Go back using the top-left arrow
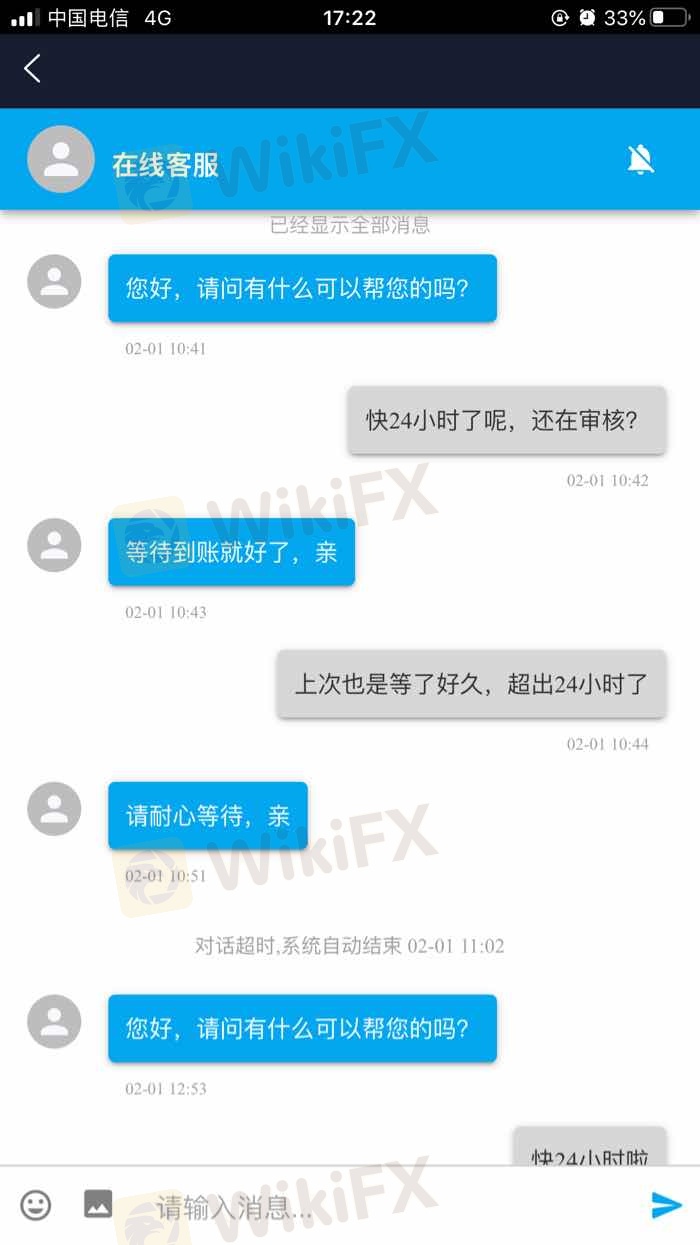The height and width of the screenshot is (1245, 700). 32,69
